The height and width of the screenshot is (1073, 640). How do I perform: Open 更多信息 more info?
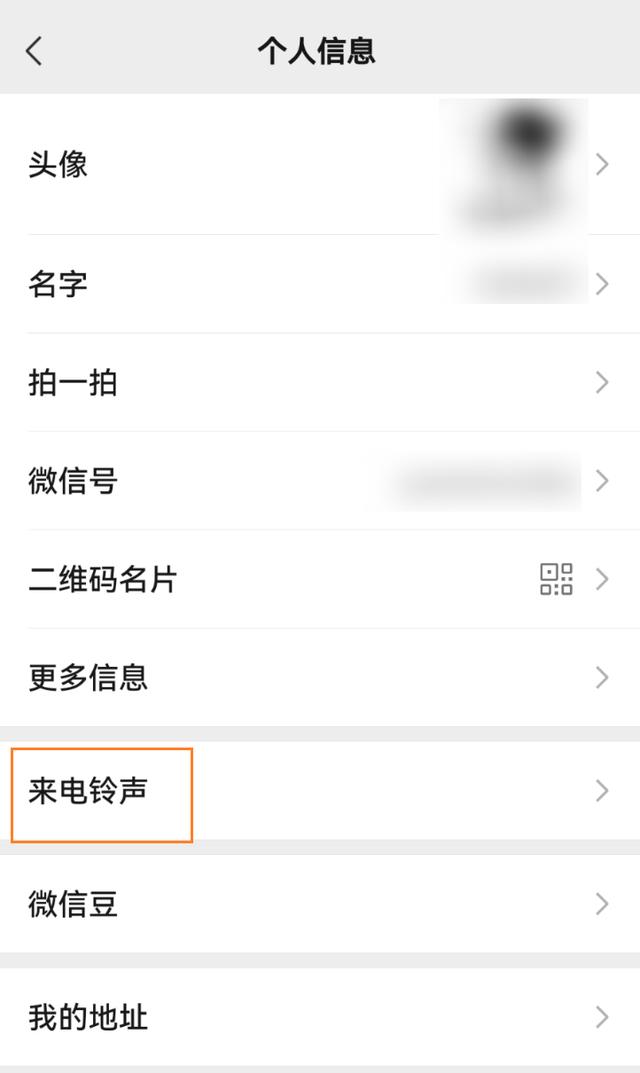[320, 677]
